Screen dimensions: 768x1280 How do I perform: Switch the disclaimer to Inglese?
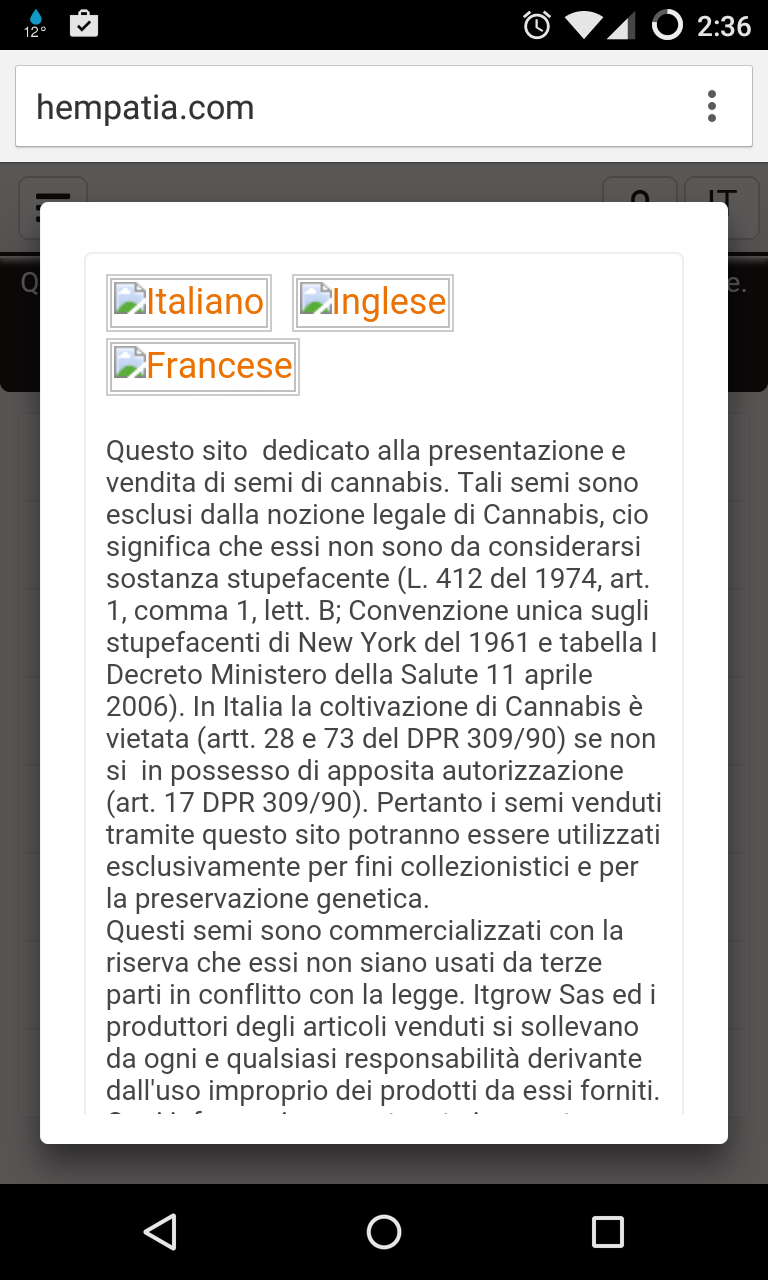[x=373, y=302]
